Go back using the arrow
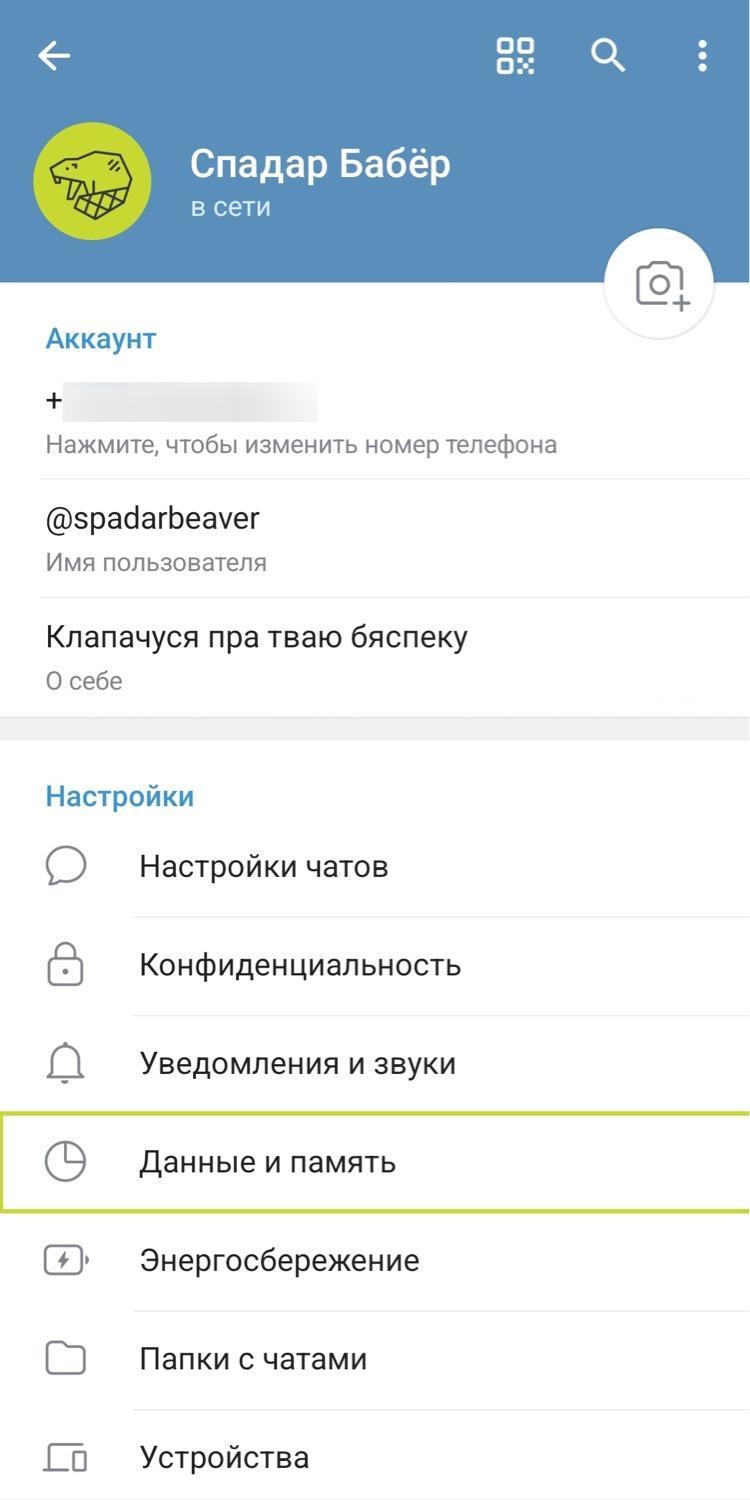The height and width of the screenshot is (1500, 750). pyautogui.click(x=54, y=56)
